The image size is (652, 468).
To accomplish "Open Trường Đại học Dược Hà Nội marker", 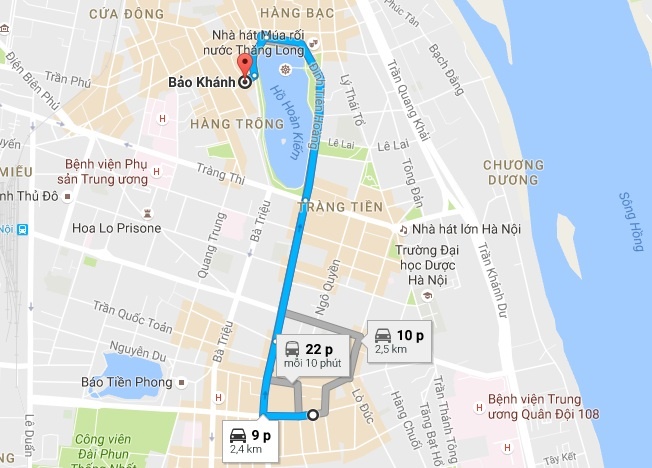I will (427, 296).
